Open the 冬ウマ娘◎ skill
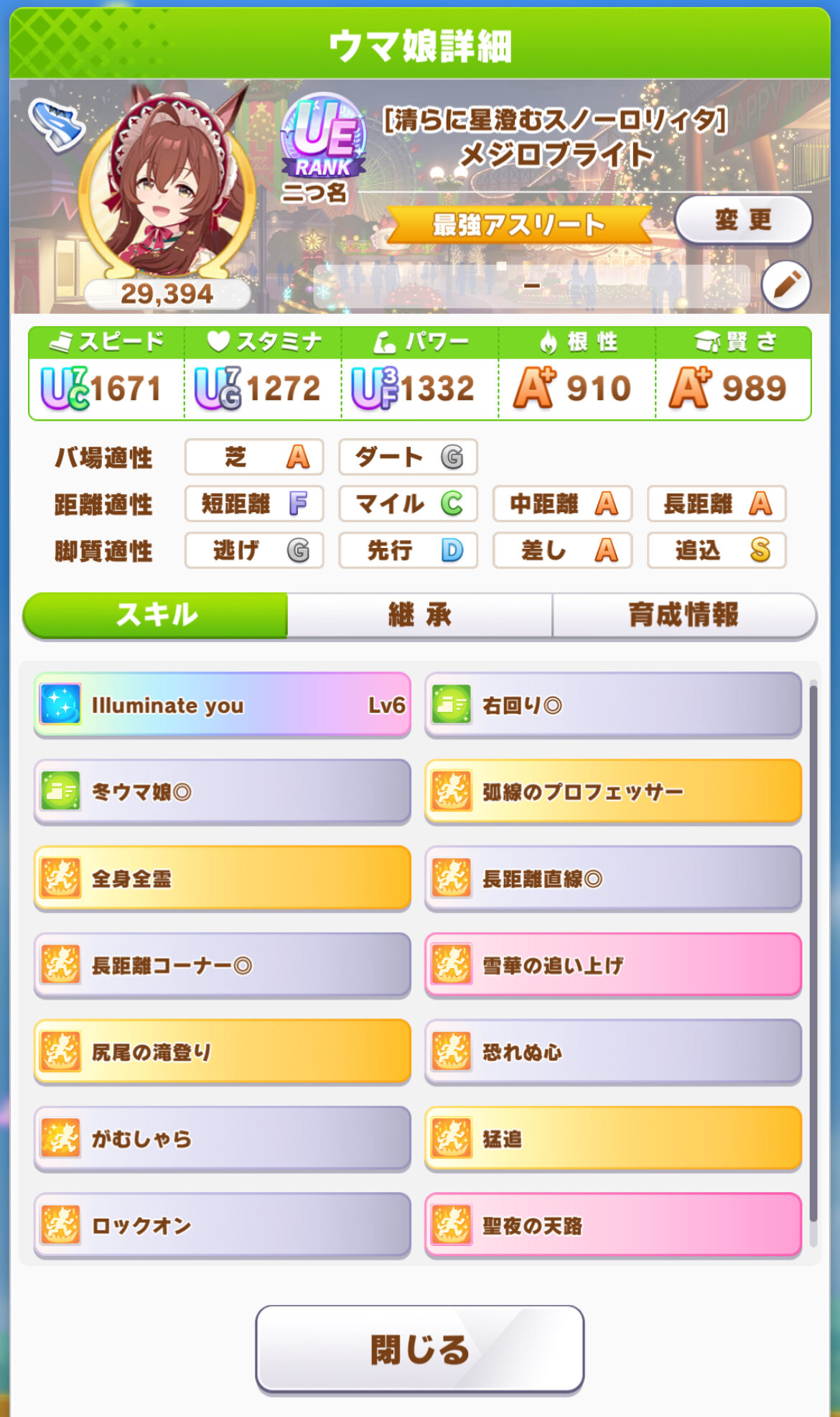Viewport: 840px width, 1417px height. (x=223, y=792)
